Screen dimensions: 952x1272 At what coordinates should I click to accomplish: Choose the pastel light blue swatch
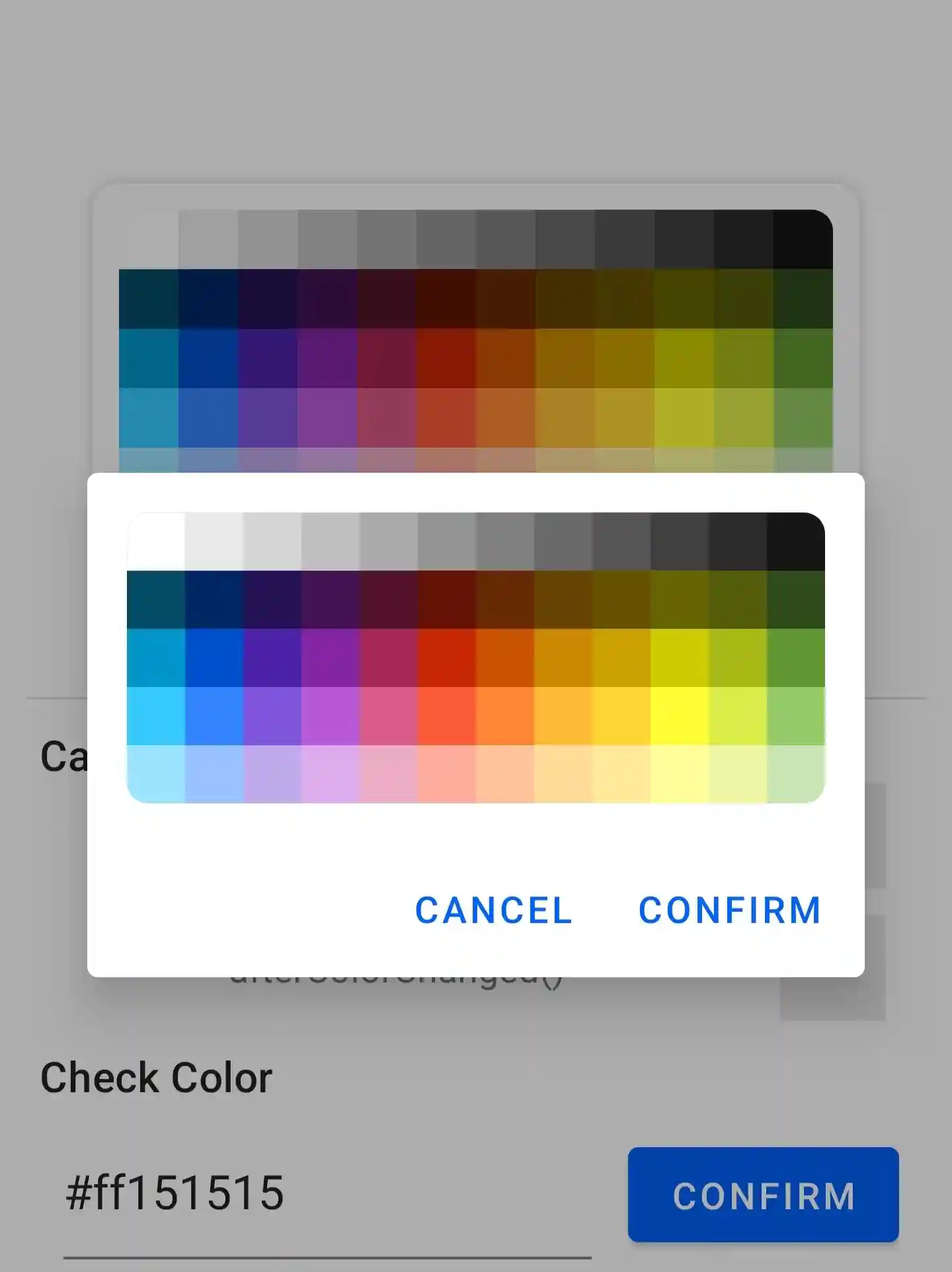(156, 774)
